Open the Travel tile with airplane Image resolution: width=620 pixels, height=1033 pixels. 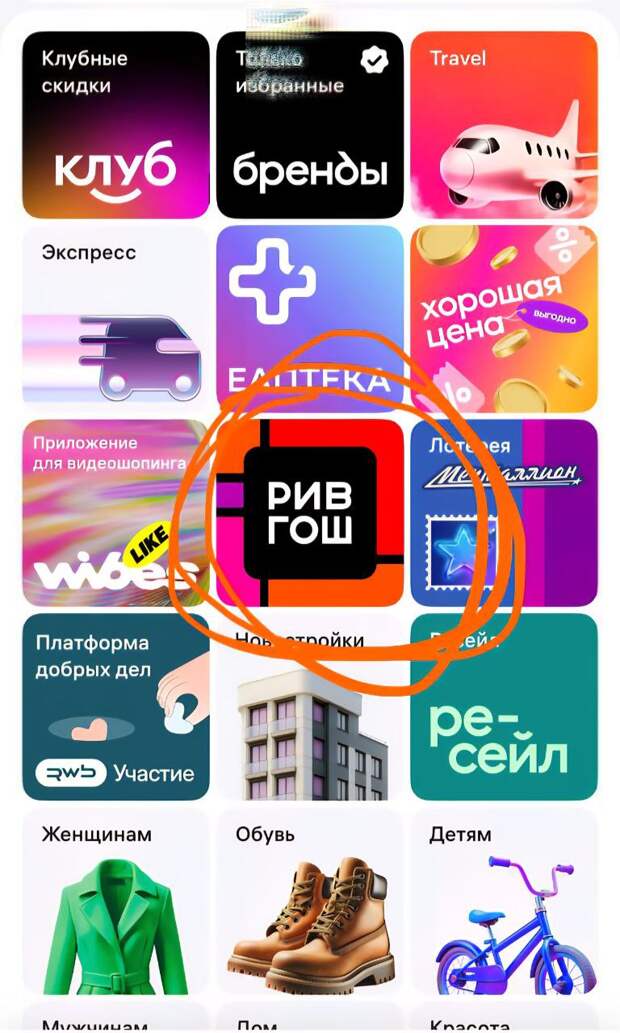click(504, 125)
